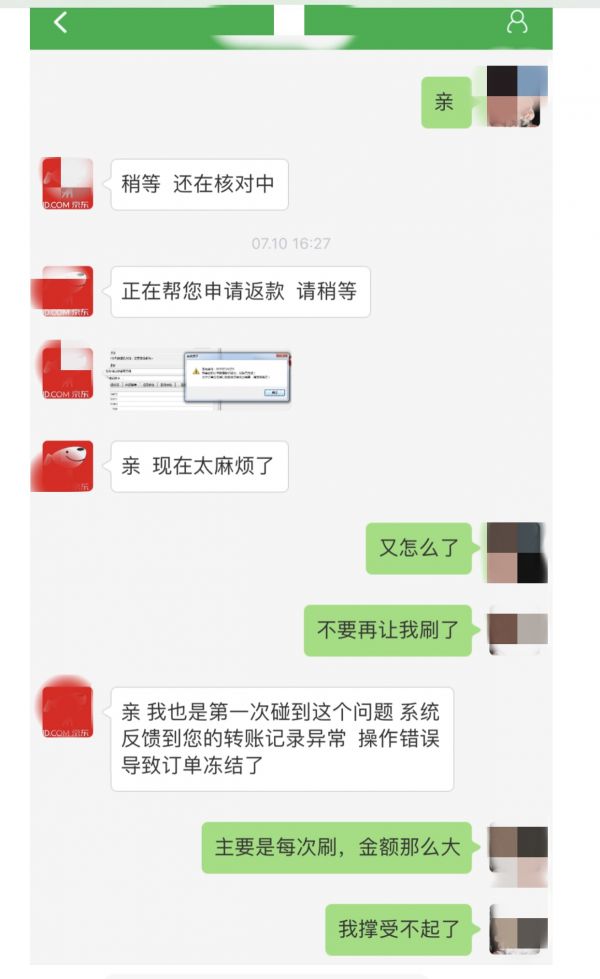The height and width of the screenshot is (979, 600).
Task: Open the contact profile icon
Action: 517,23
